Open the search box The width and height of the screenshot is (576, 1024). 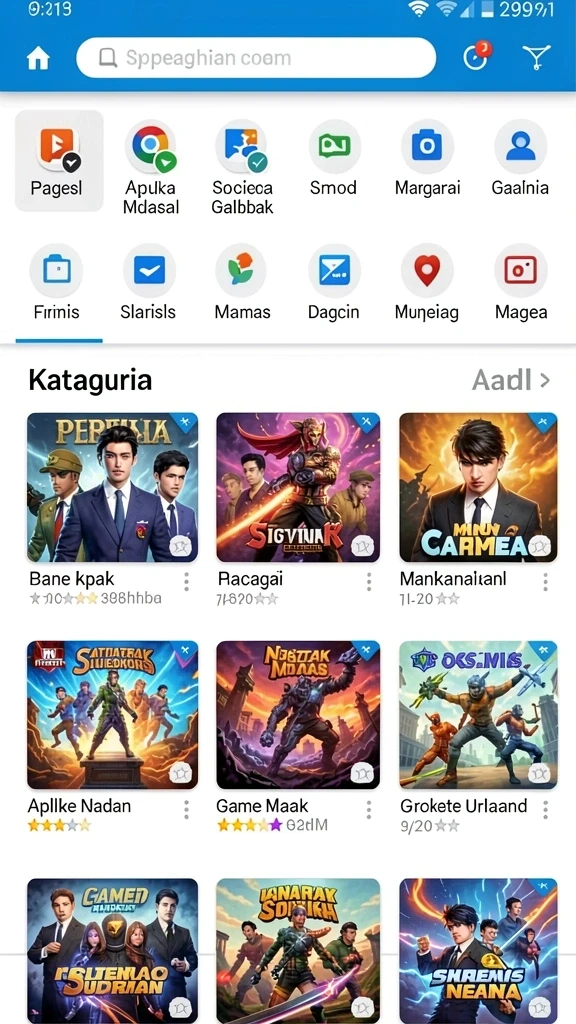coord(256,58)
